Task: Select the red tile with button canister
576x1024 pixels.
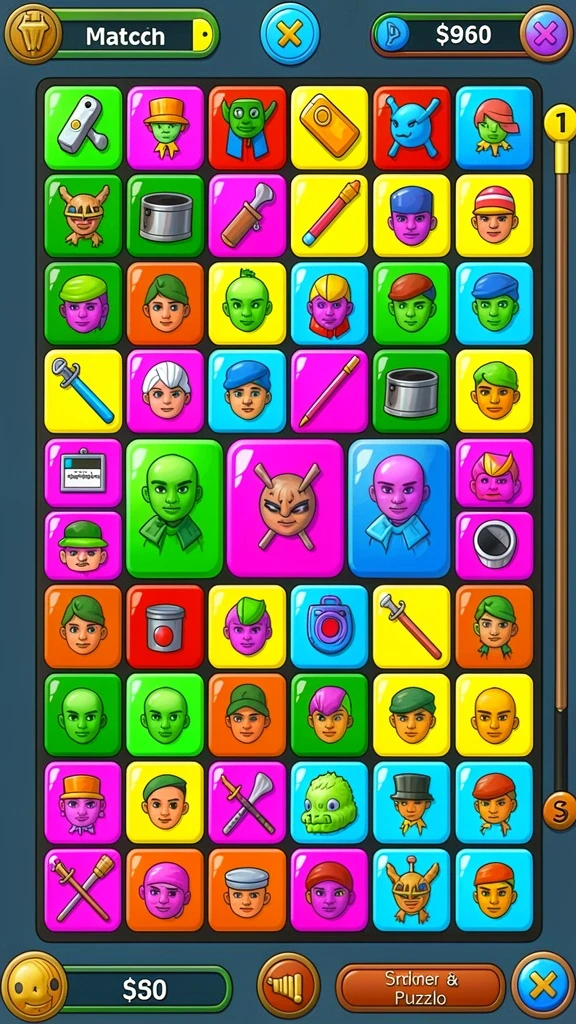Action: pyautogui.click(x=165, y=626)
